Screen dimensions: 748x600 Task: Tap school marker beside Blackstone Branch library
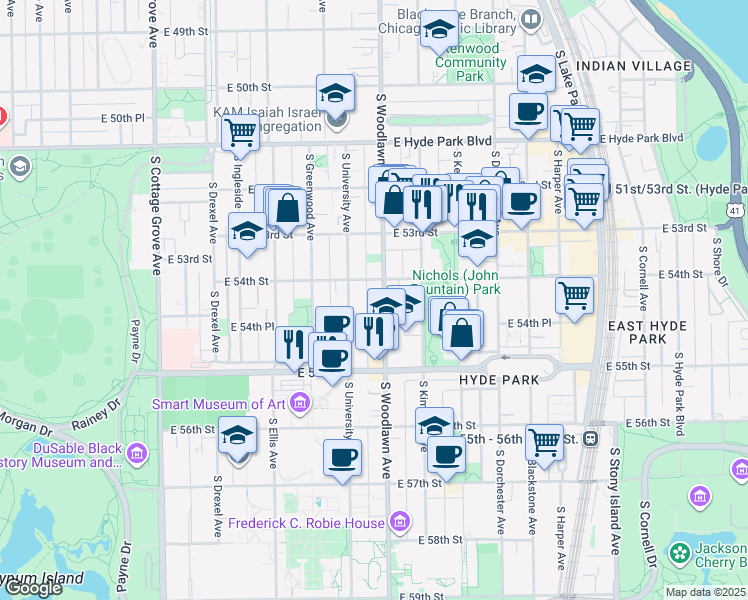[439, 31]
